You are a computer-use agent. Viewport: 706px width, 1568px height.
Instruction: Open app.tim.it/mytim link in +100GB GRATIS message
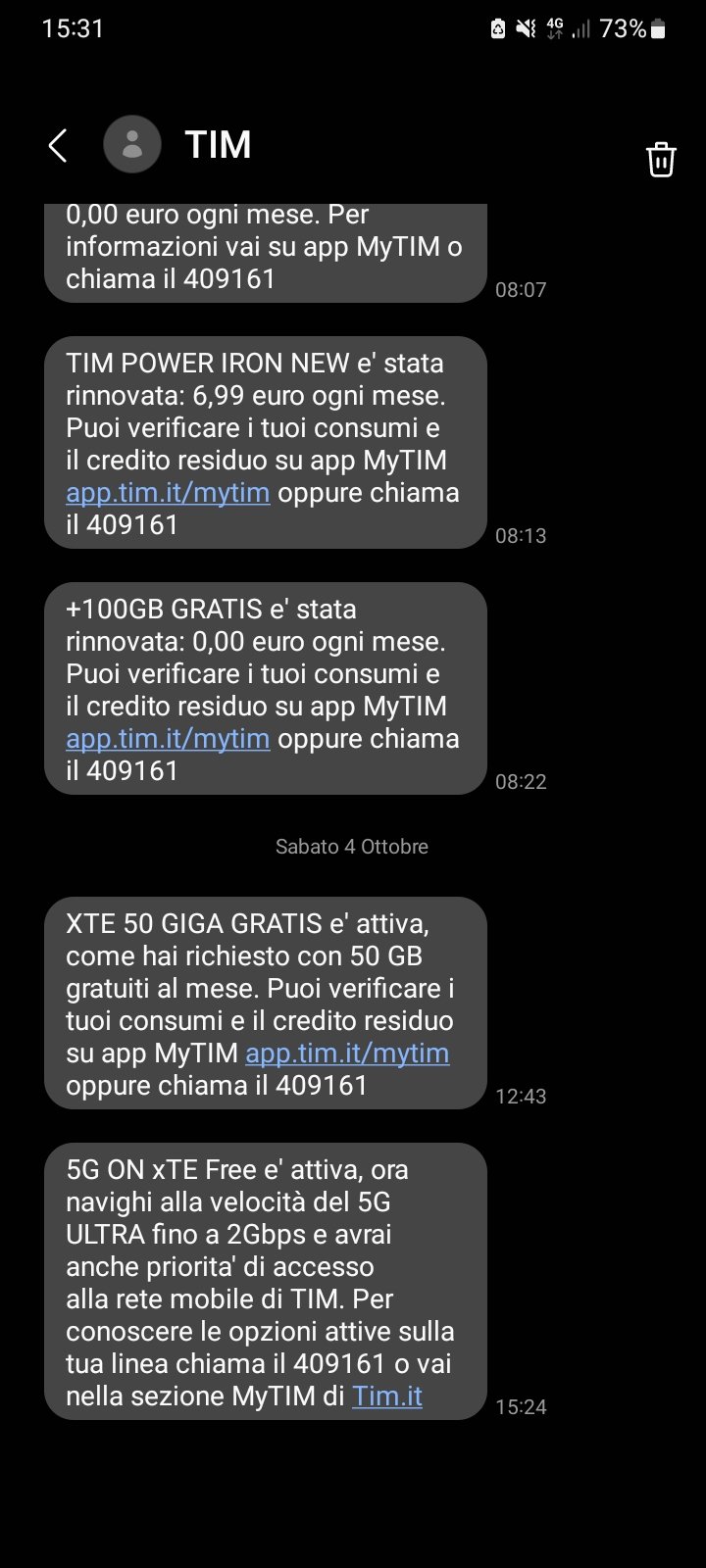168,738
